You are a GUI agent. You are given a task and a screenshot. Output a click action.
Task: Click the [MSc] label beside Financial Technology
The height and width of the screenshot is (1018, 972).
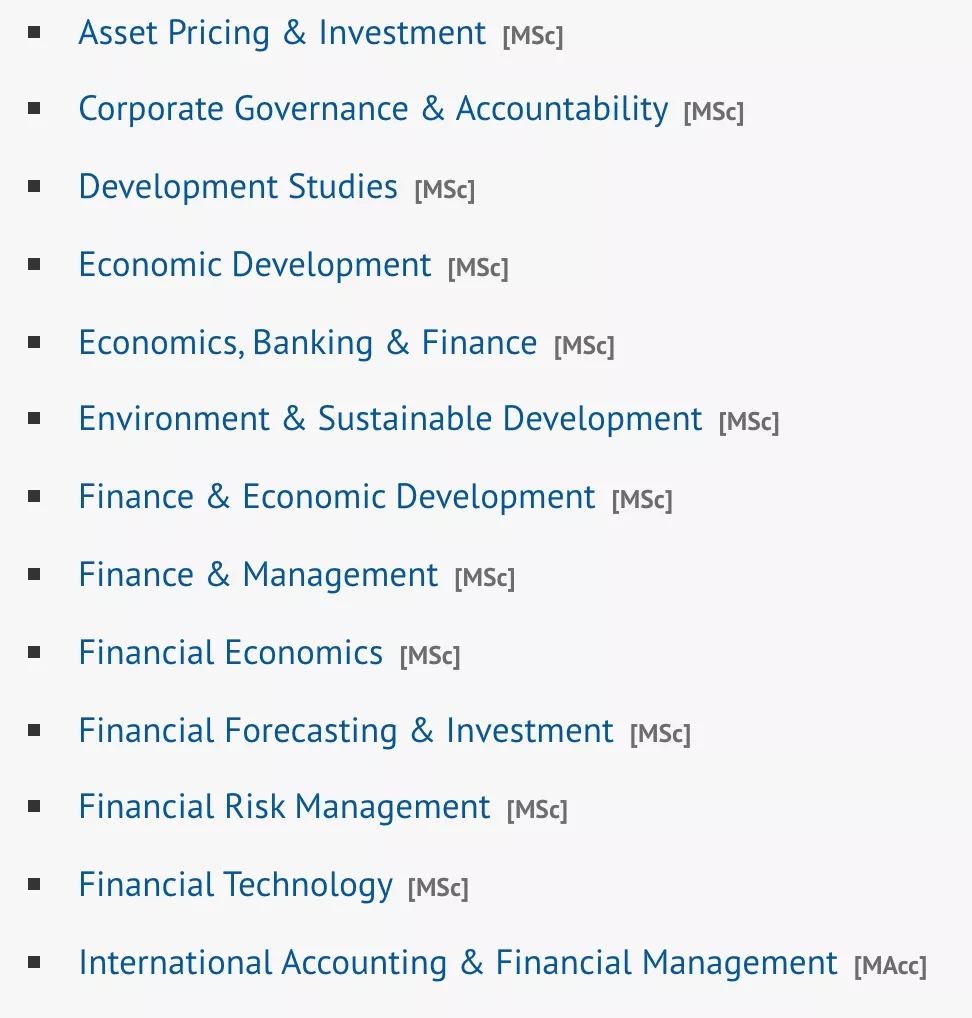438,888
